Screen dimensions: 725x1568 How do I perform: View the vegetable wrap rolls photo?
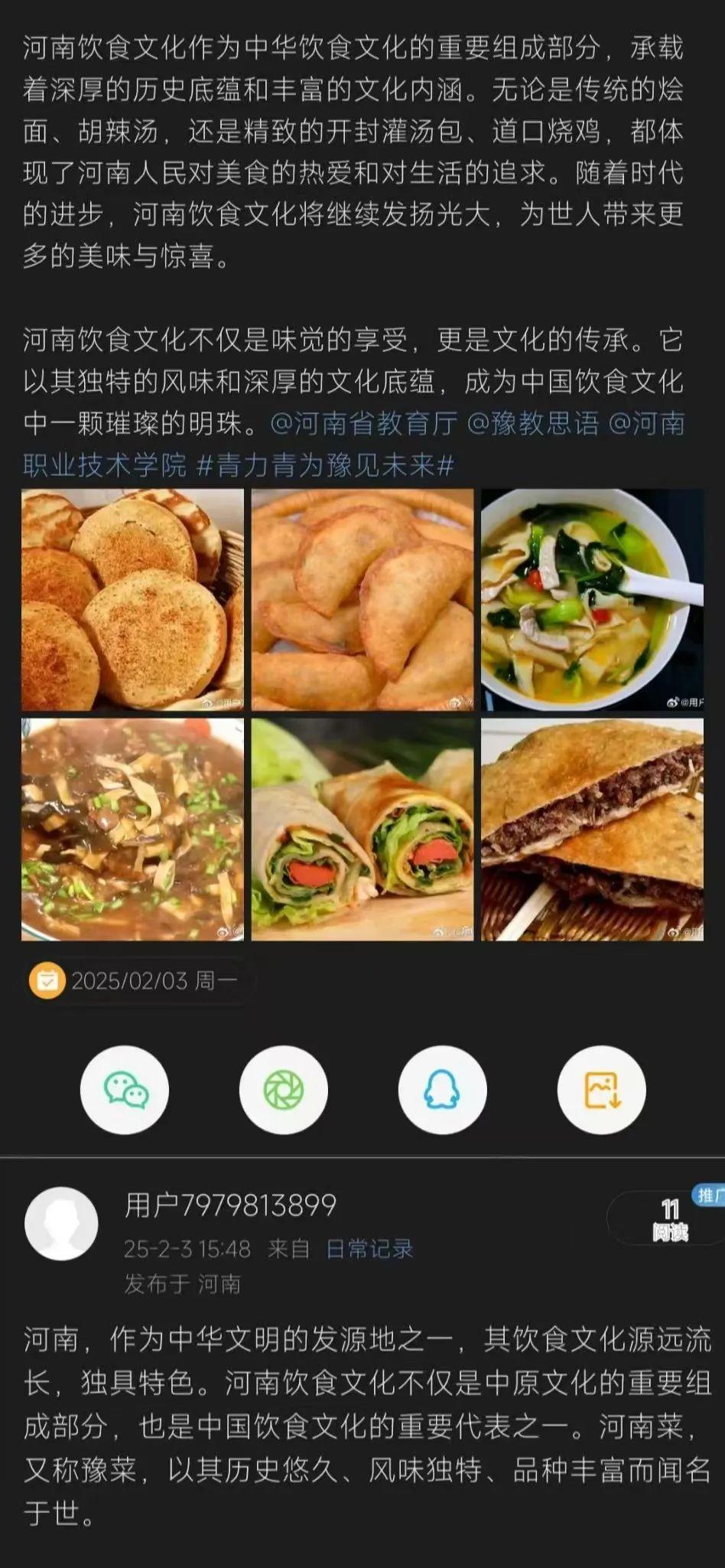pos(362,829)
